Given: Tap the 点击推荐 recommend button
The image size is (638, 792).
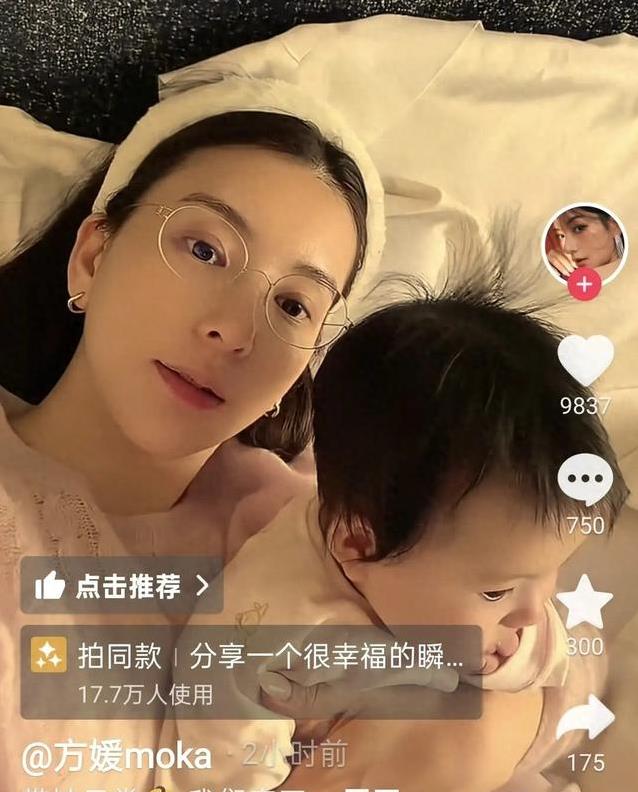Looking at the screenshot, I should [x=121, y=585].
